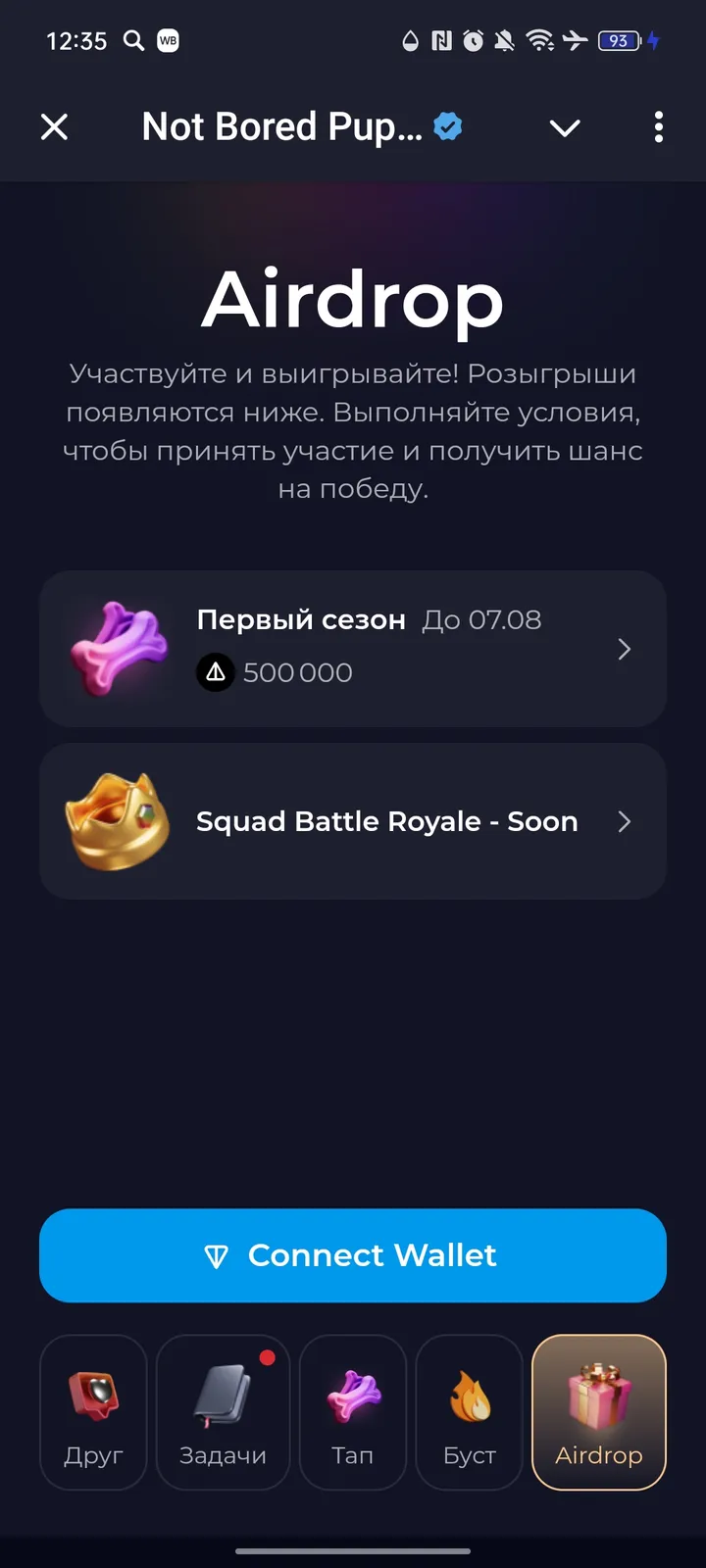706x1568 pixels.
Task: Expand the bot header chevron
Action: point(565,127)
